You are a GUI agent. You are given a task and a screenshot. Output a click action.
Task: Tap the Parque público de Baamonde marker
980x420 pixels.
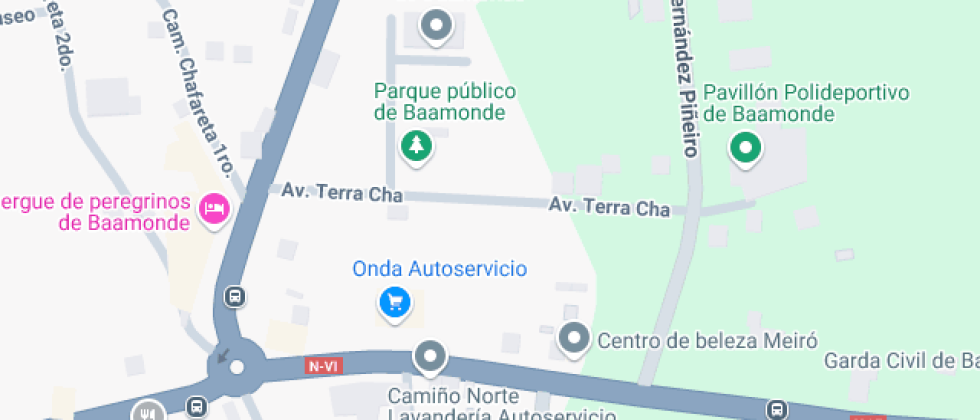(414, 147)
